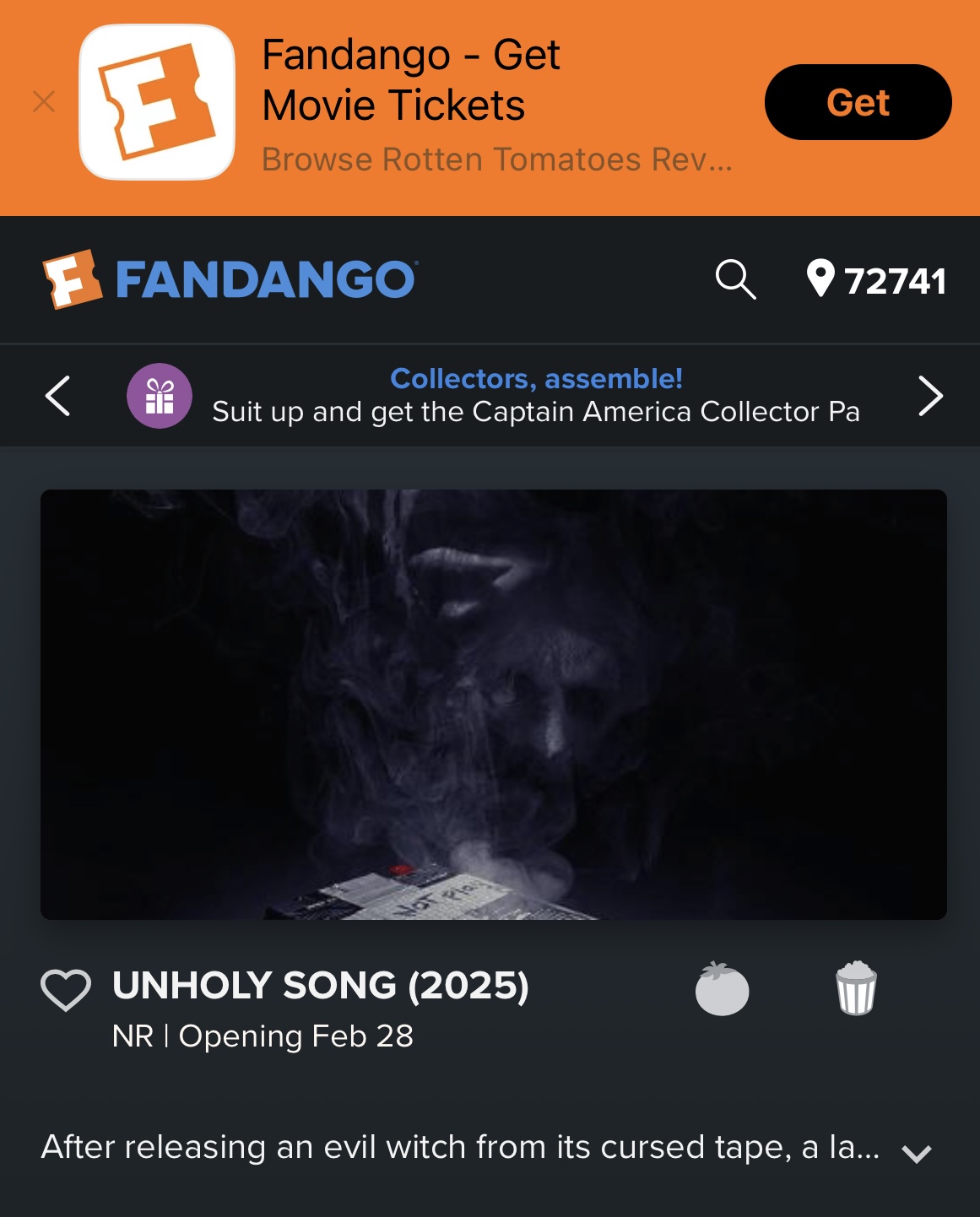The width and height of the screenshot is (980, 1217).
Task: Change location zip code 72741
Action: (877, 280)
